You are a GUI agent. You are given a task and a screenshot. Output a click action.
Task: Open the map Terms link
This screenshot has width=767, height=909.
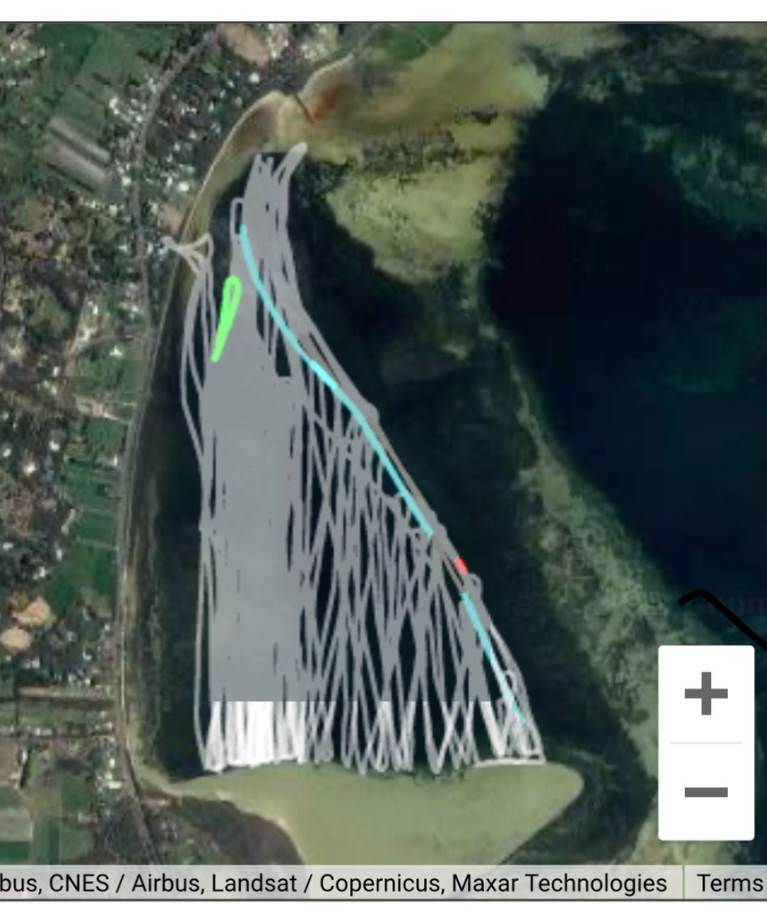(x=730, y=883)
